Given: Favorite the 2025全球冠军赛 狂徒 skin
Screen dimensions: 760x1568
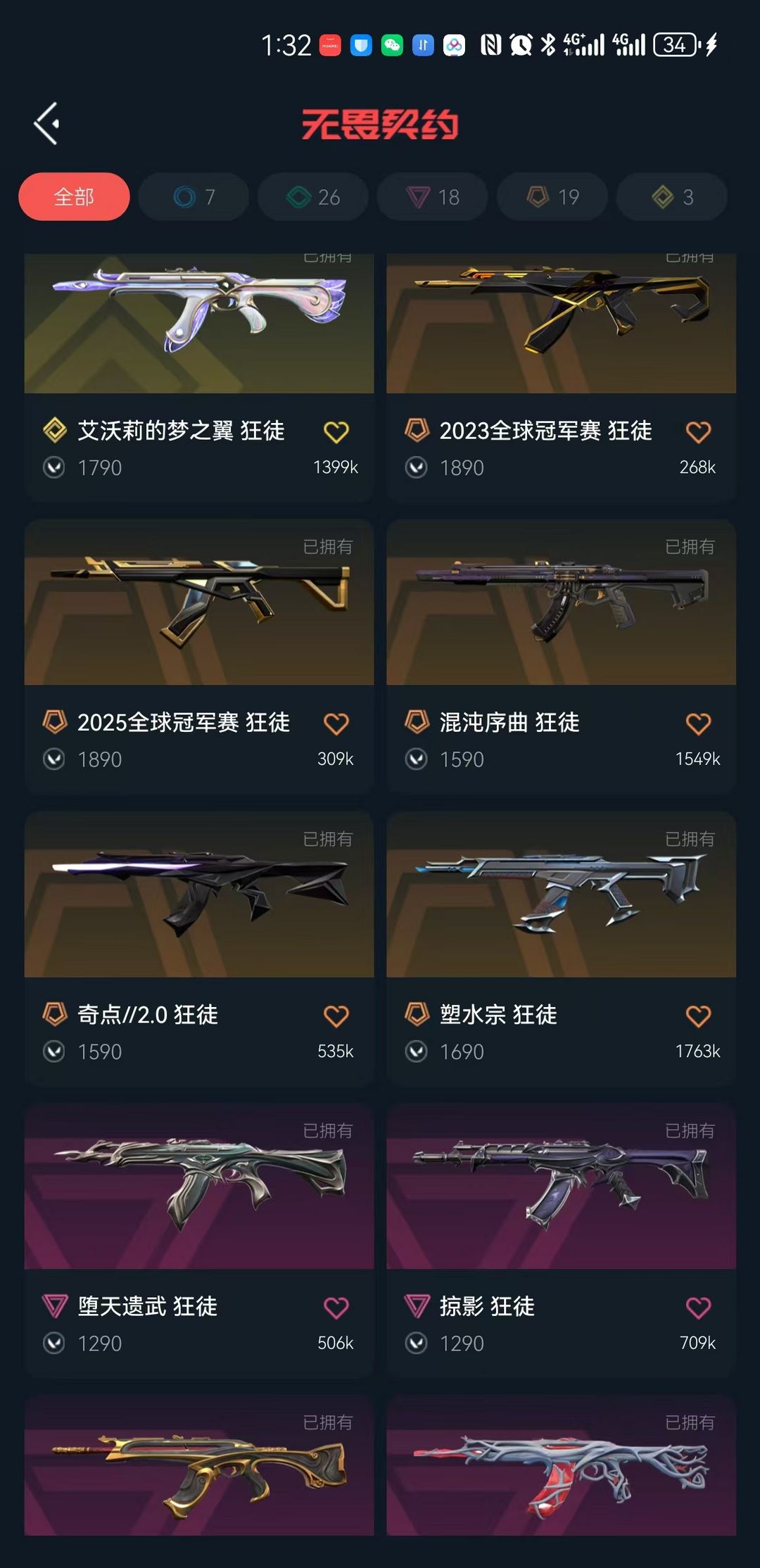Looking at the screenshot, I should 336,723.
